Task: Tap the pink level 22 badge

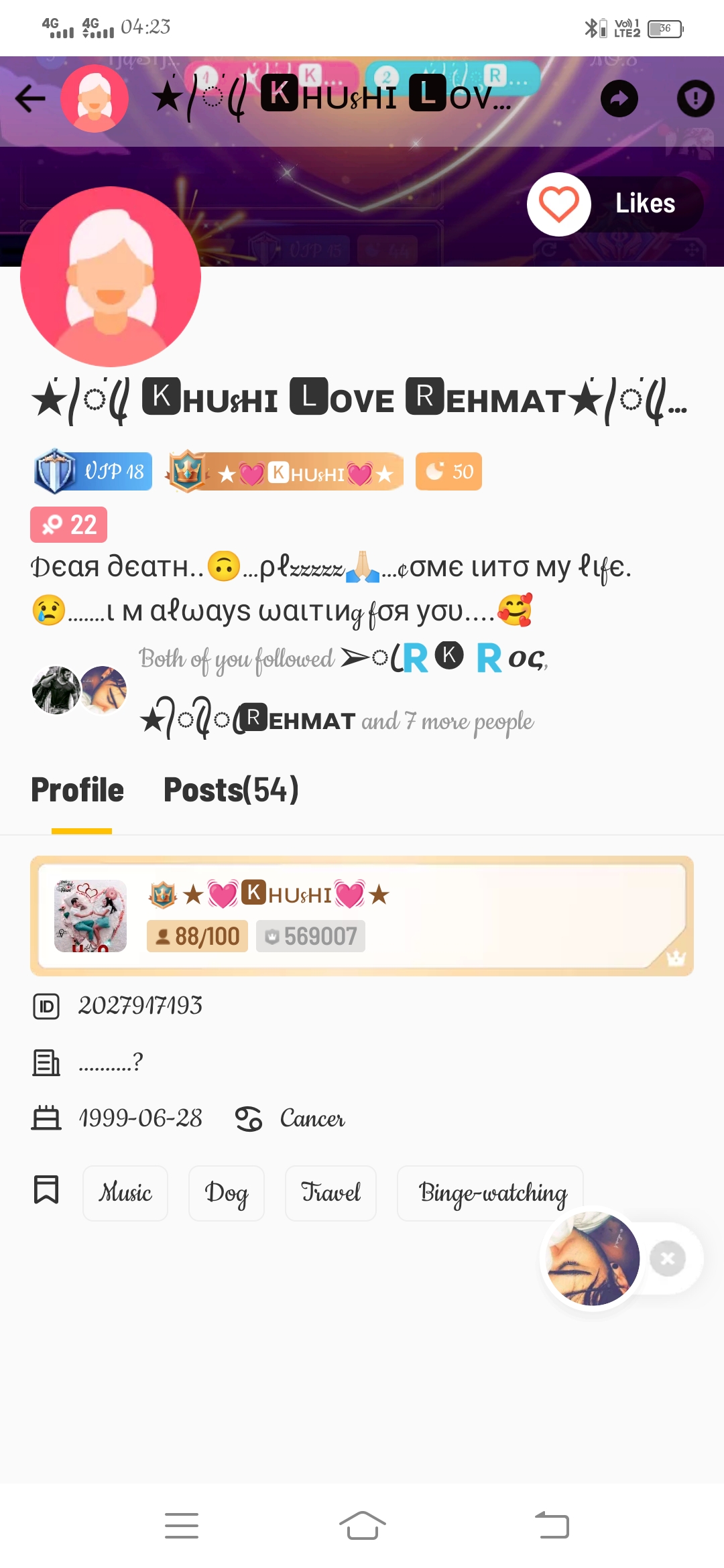Action: click(x=68, y=525)
